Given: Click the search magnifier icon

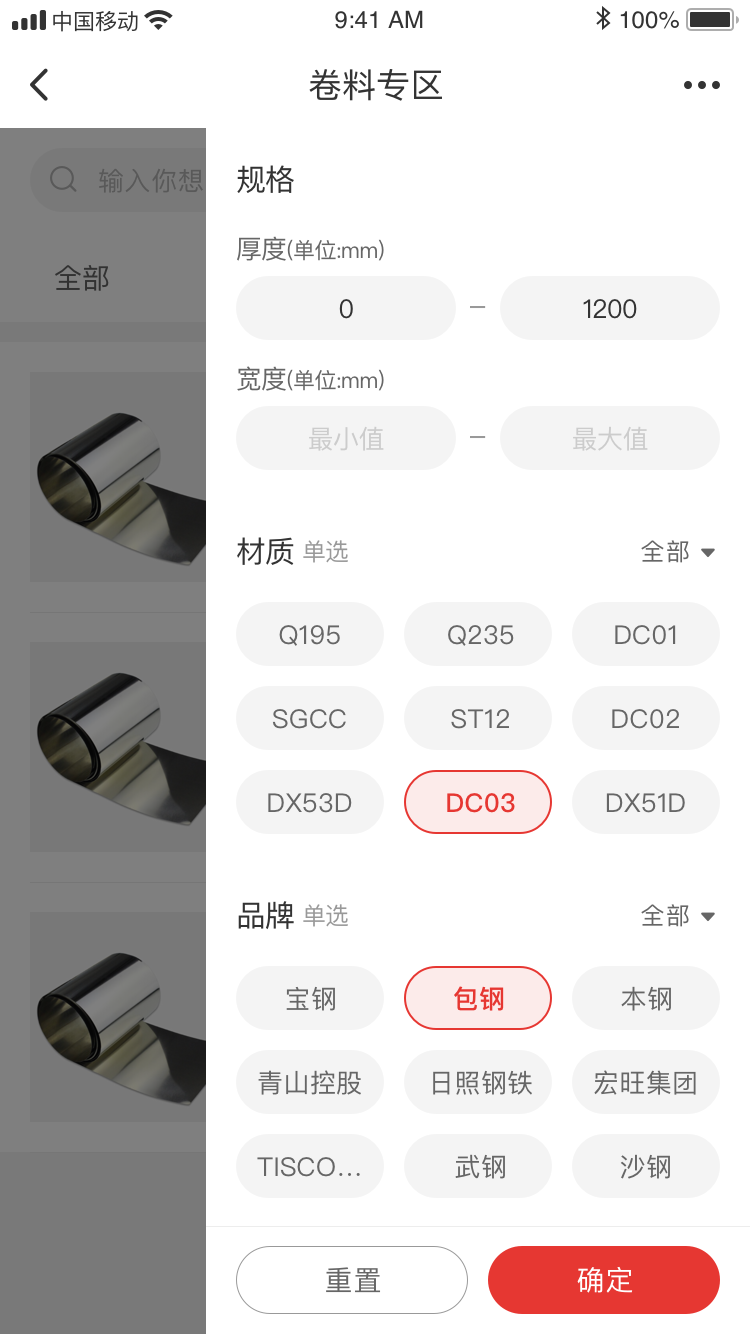Looking at the screenshot, I should 63,179.
